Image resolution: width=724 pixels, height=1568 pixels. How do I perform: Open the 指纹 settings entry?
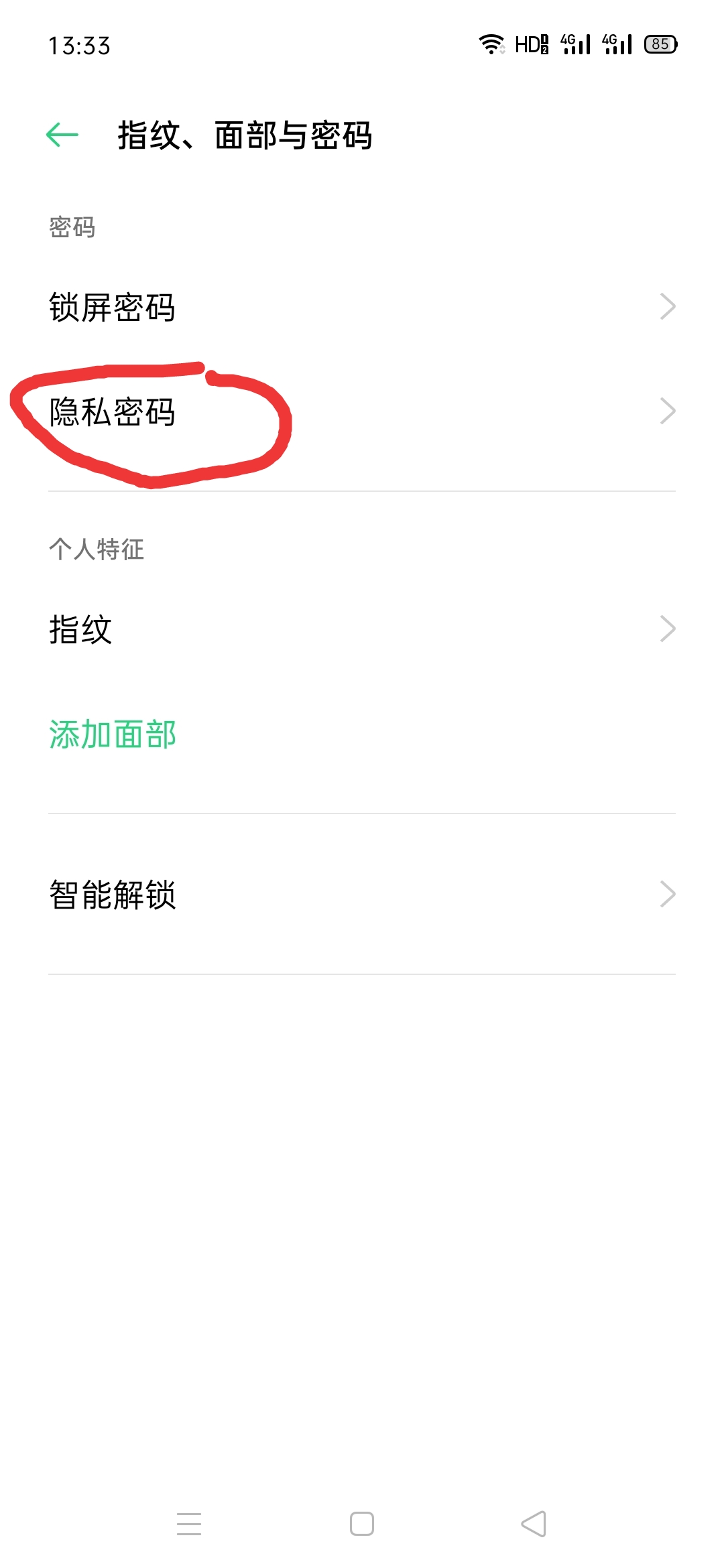[x=80, y=629]
